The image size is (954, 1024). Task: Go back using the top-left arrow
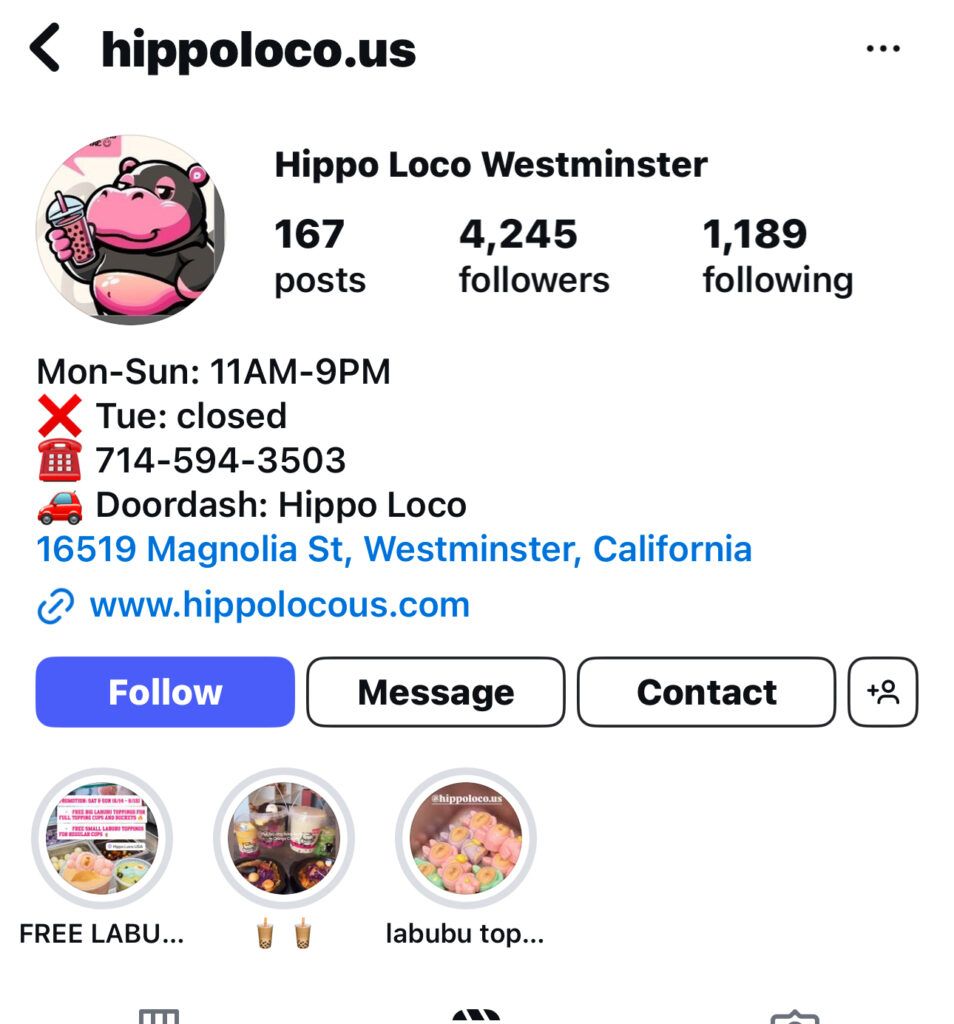46,48
